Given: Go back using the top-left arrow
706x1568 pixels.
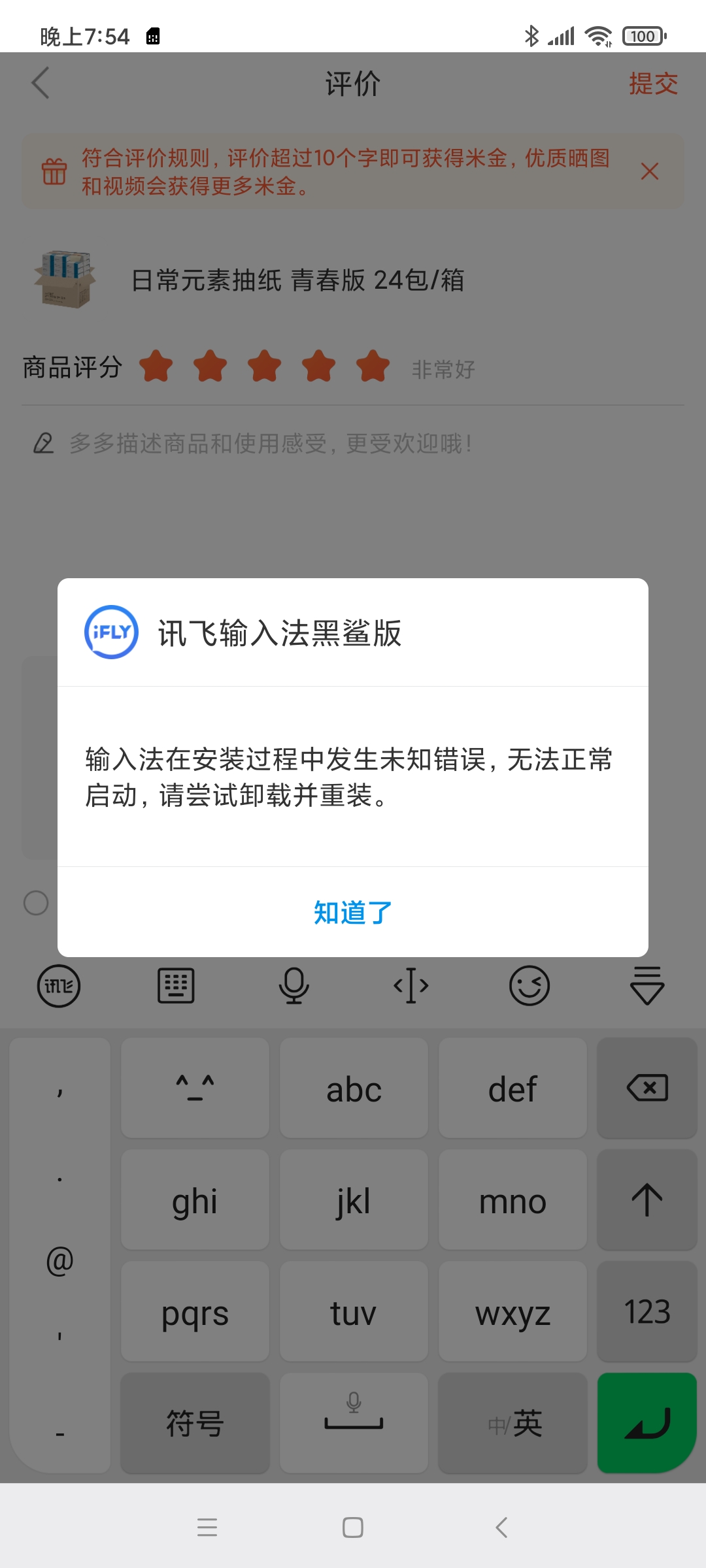Looking at the screenshot, I should [x=41, y=83].
